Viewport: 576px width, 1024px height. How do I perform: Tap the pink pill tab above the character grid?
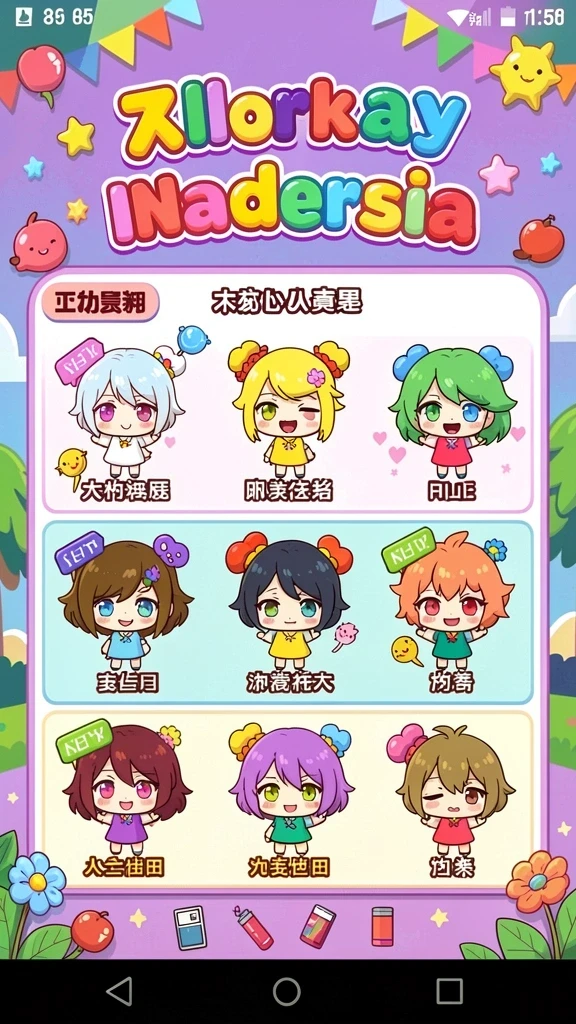click(100, 302)
